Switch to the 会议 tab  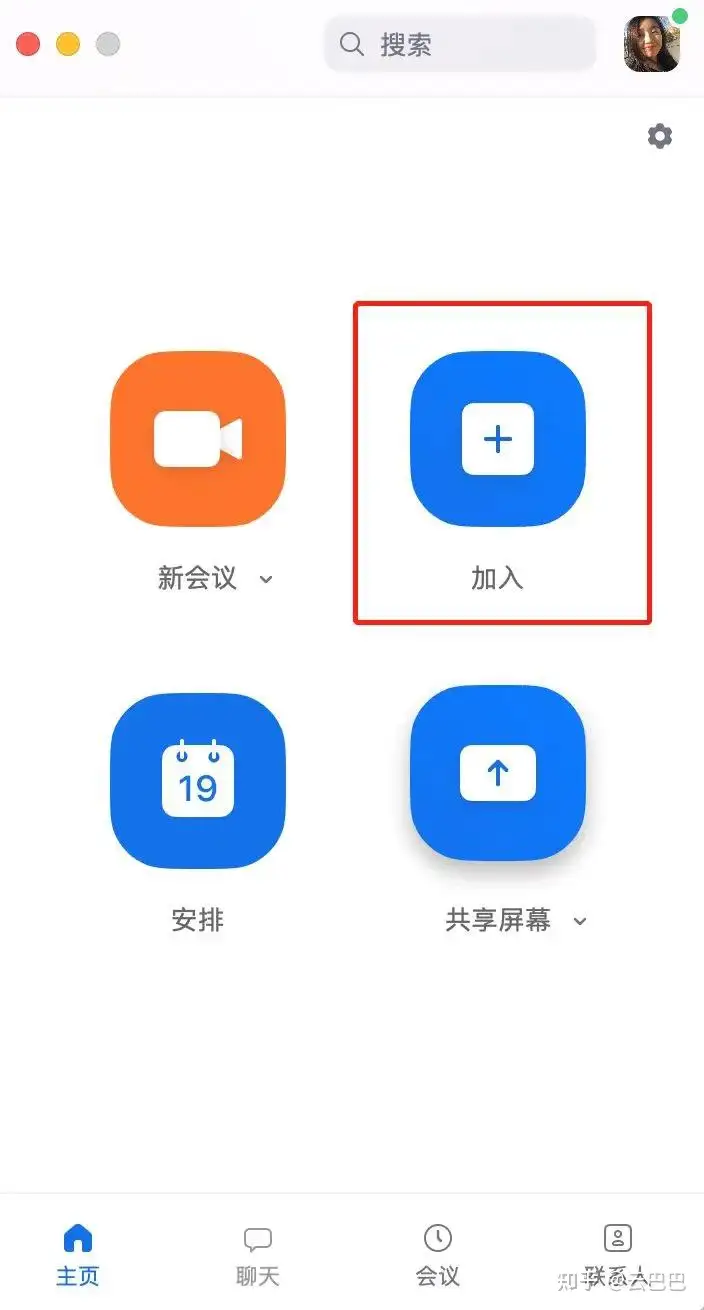[437, 1254]
